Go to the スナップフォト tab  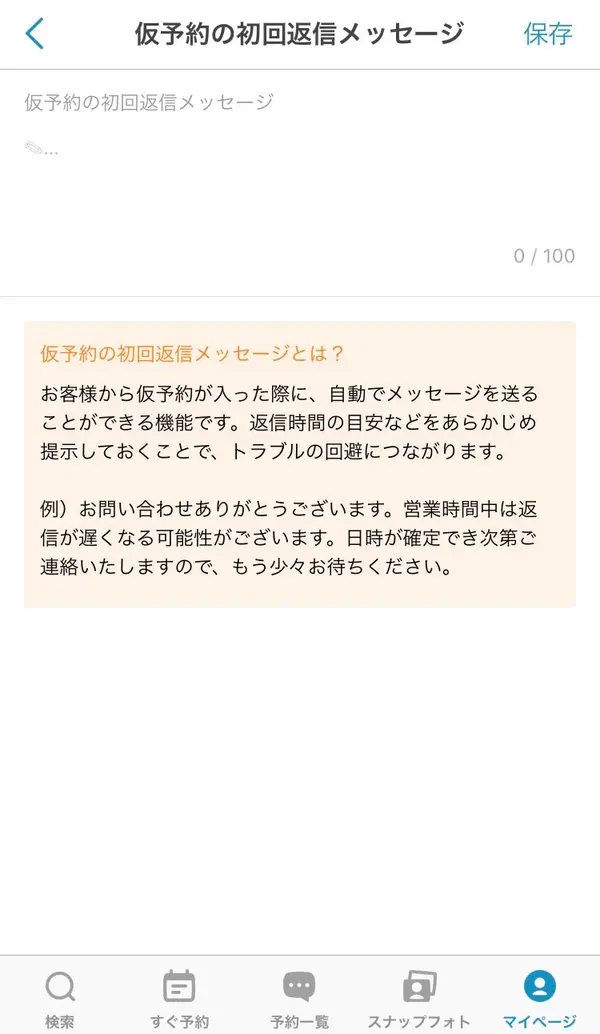tap(419, 998)
